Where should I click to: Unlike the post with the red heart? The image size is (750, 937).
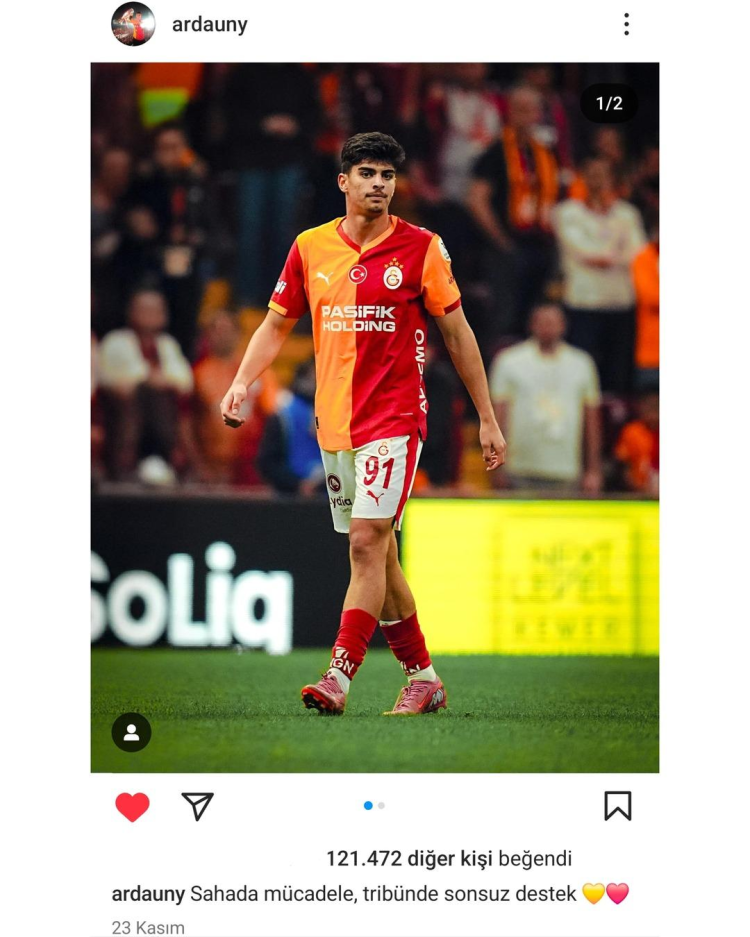(132, 807)
